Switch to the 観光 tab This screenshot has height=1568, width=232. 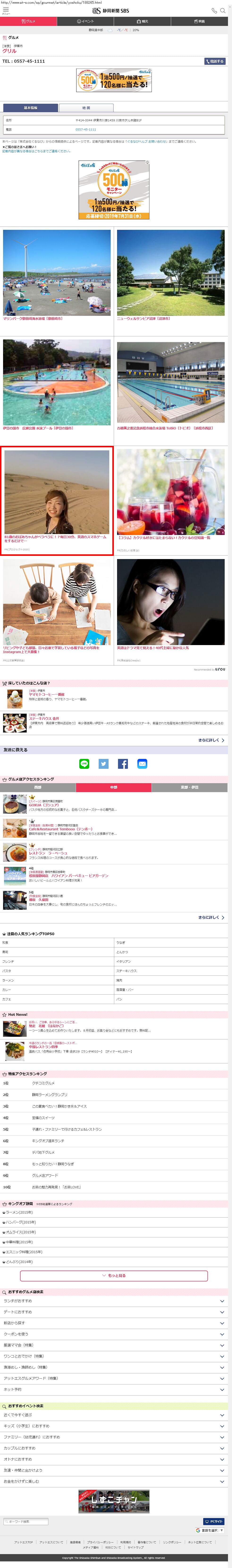coord(143,21)
